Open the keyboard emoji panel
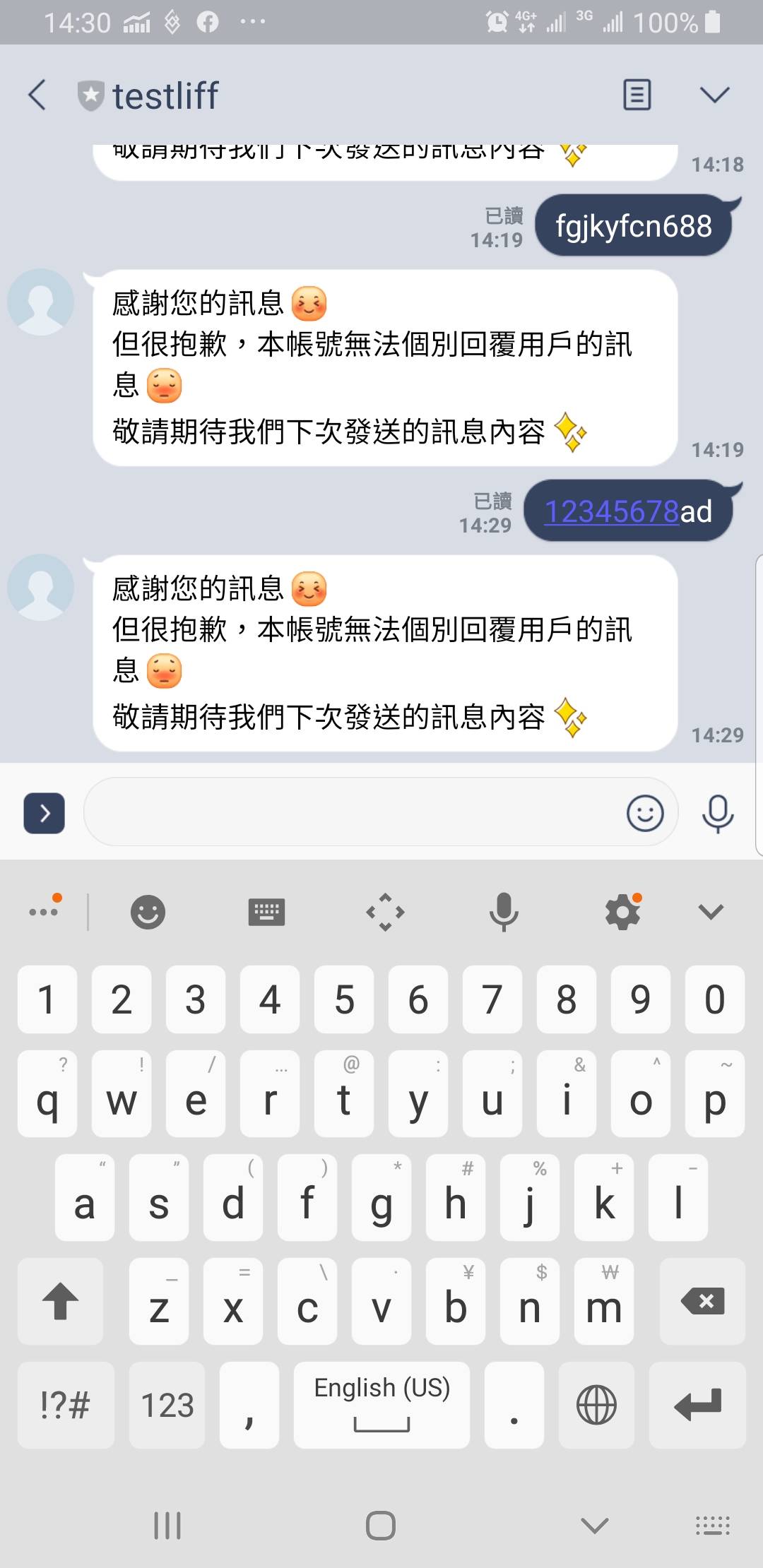The height and width of the screenshot is (1568, 763). click(148, 912)
